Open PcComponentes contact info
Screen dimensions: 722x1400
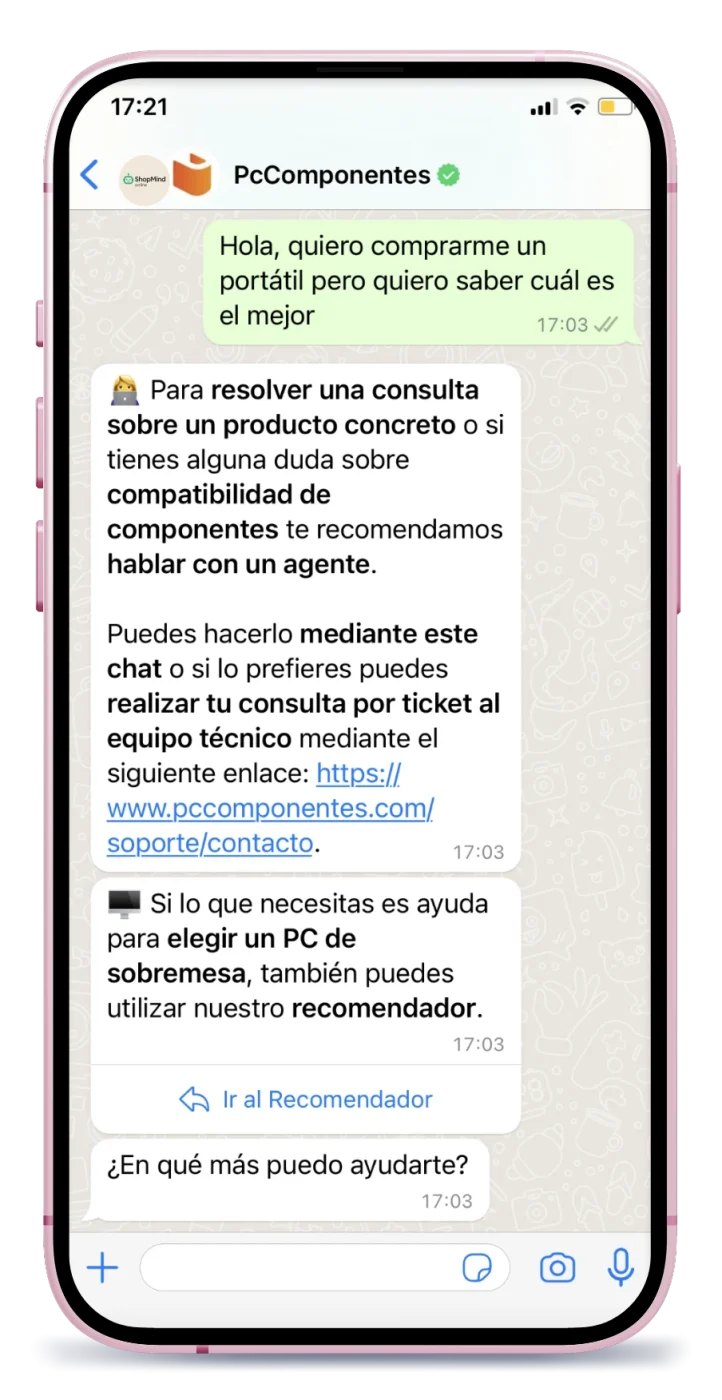click(332, 176)
